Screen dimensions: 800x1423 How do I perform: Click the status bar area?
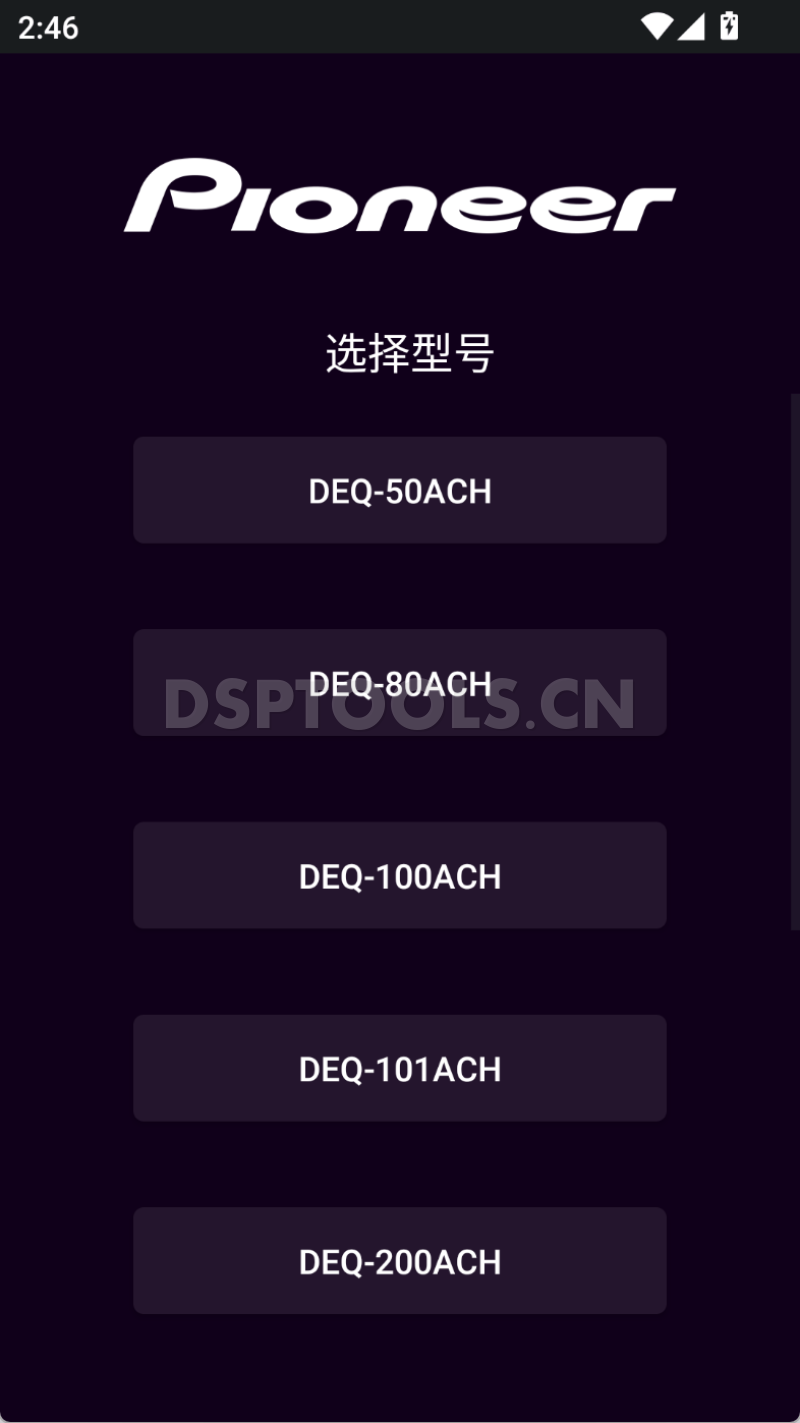(x=400, y=25)
